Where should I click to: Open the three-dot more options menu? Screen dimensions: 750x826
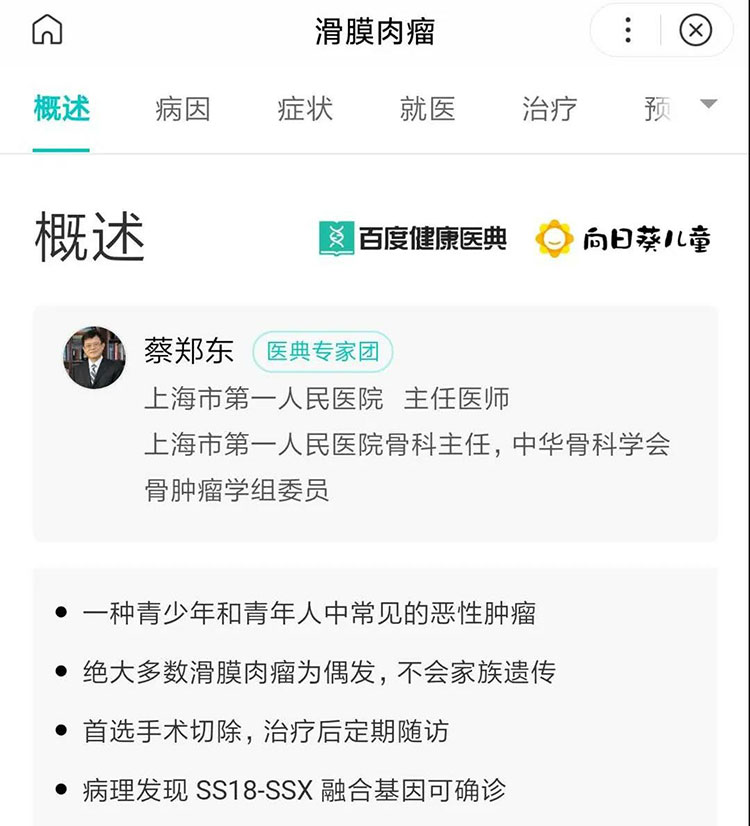click(x=628, y=30)
